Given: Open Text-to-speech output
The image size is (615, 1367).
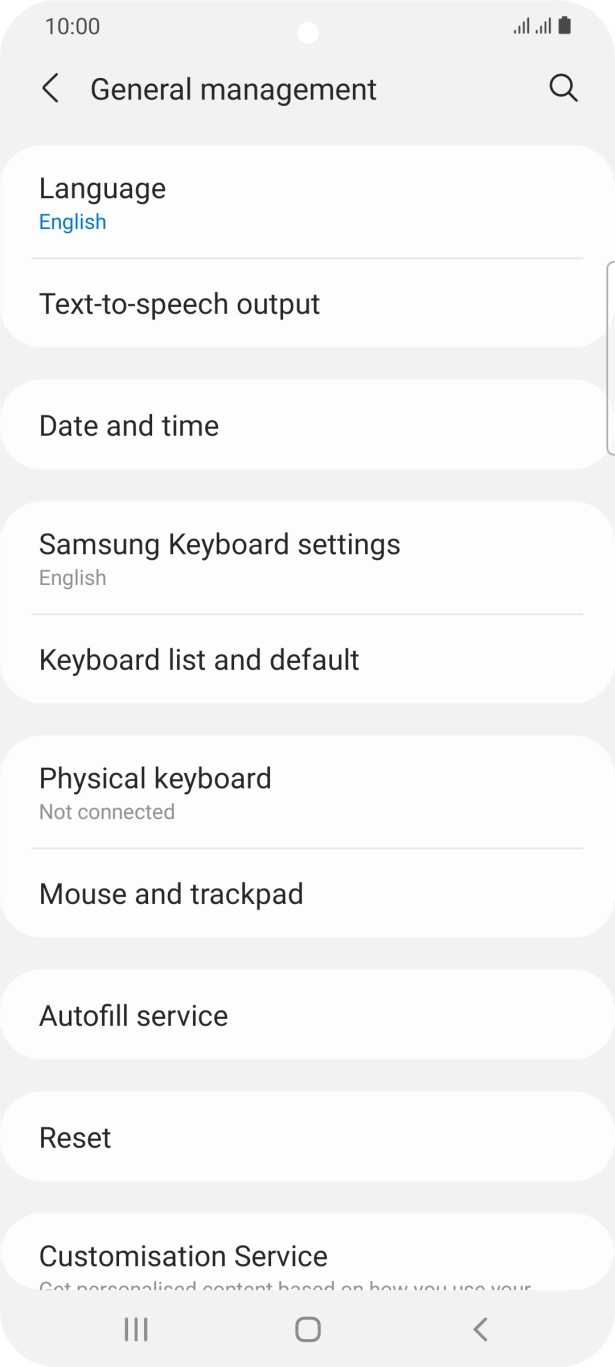Looking at the screenshot, I should (x=306, y=304).
